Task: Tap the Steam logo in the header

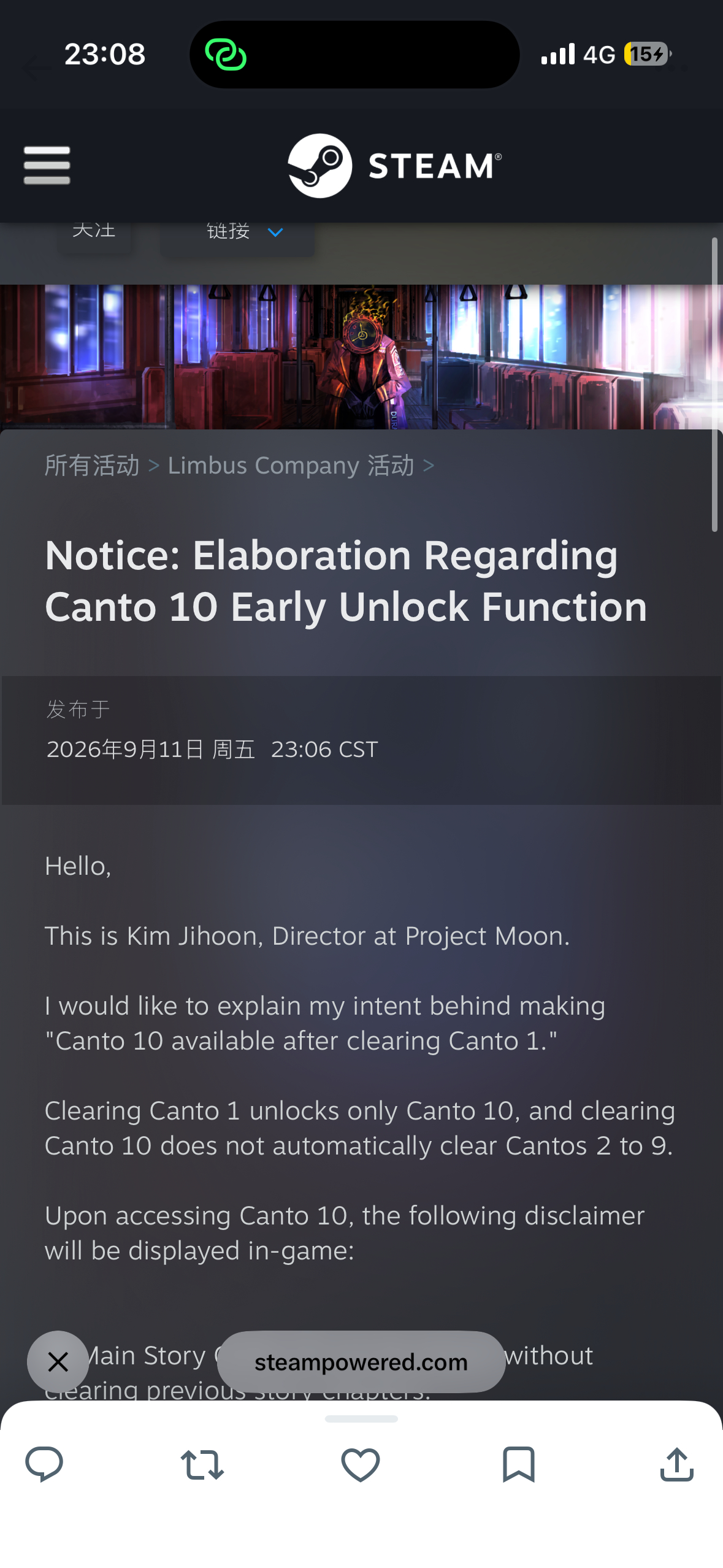Action: 394,166
